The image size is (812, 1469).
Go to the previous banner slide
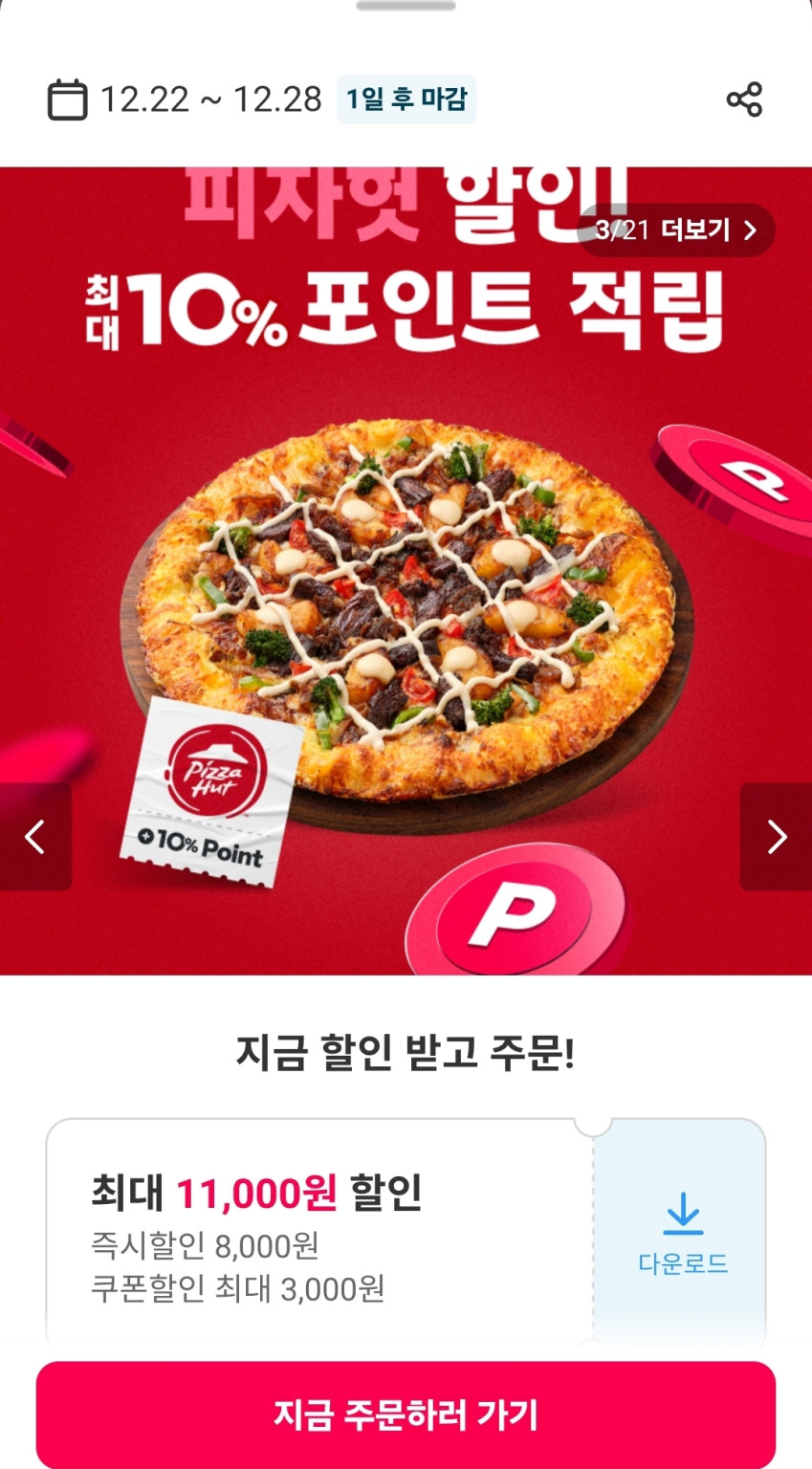(35, 837)
